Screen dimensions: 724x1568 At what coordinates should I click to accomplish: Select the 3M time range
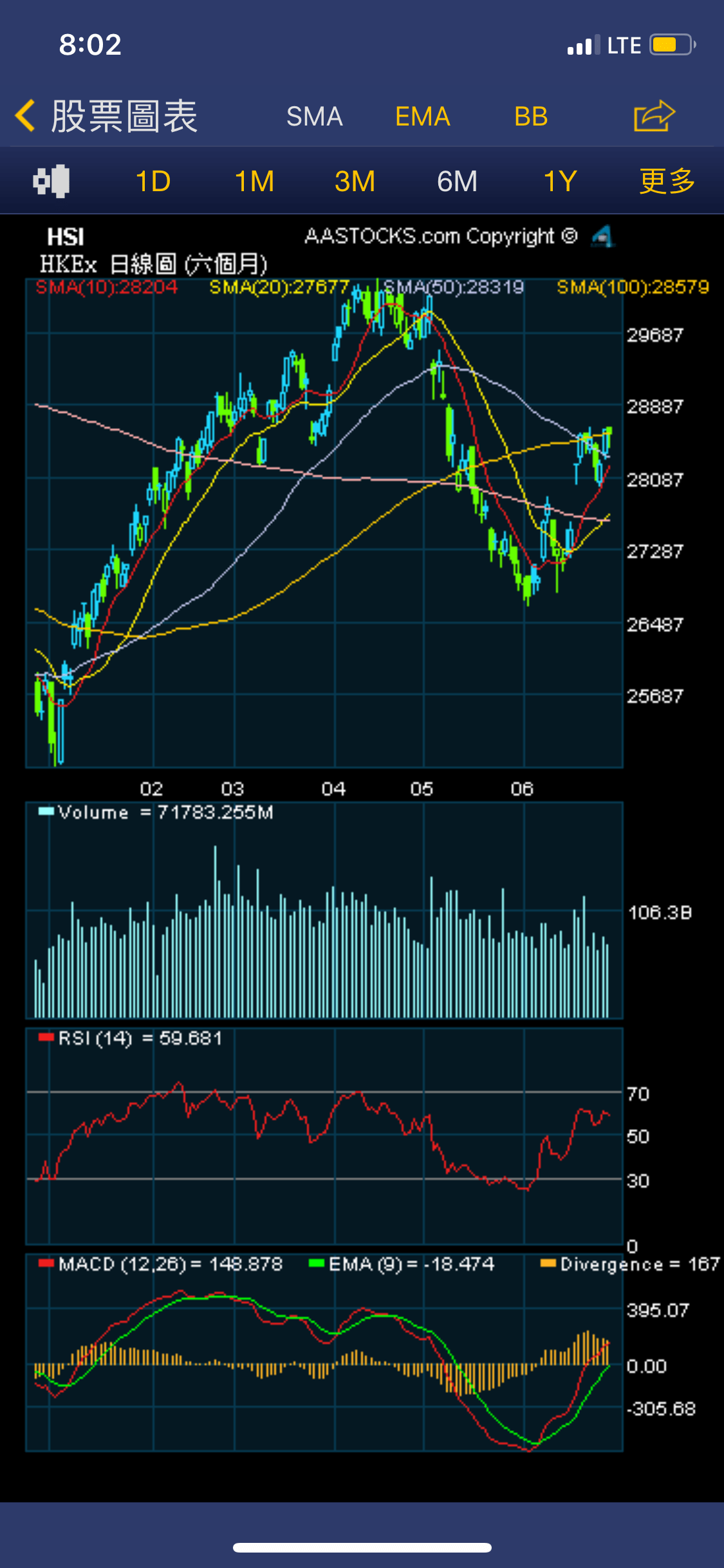pos(355,182)
